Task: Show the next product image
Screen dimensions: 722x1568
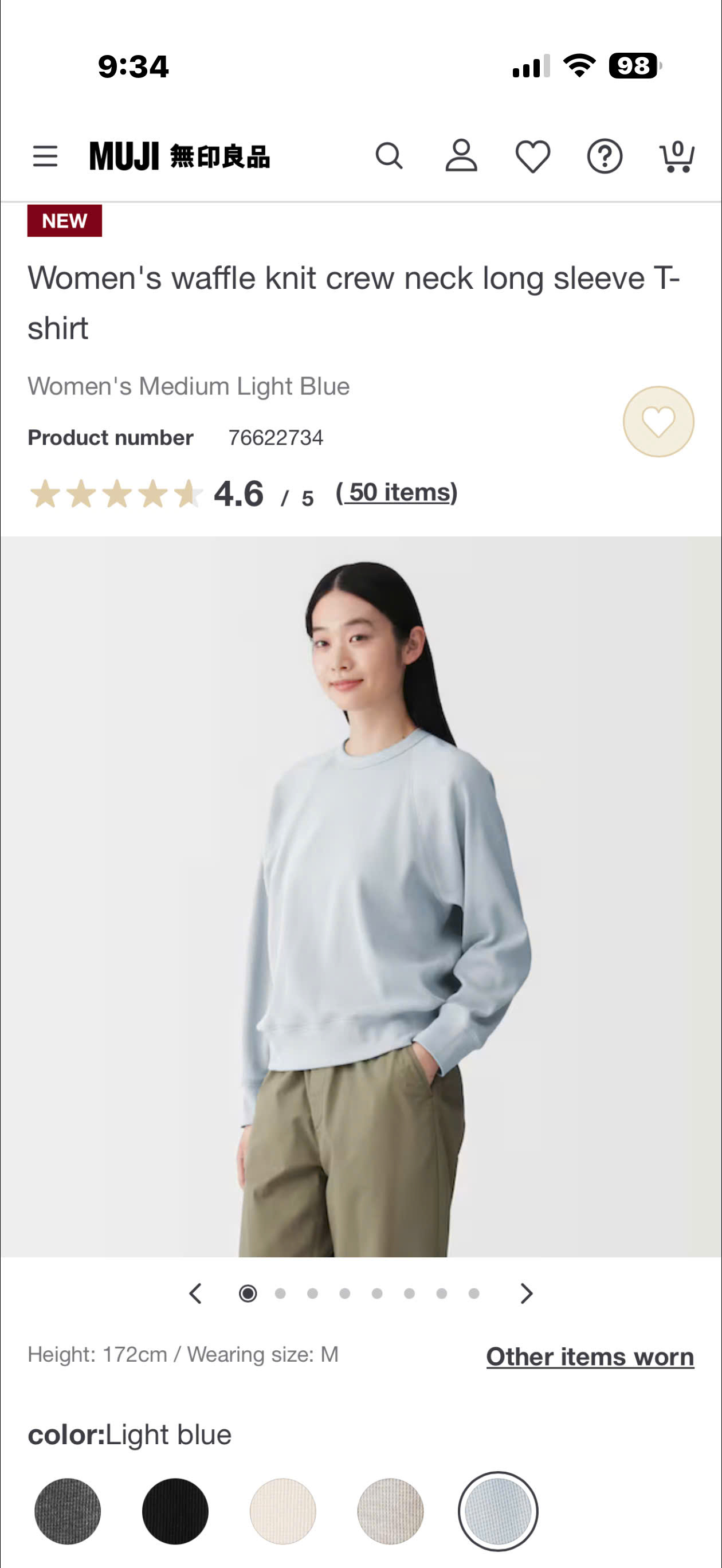Action: pyautogui.click(x=527, y=1293)
